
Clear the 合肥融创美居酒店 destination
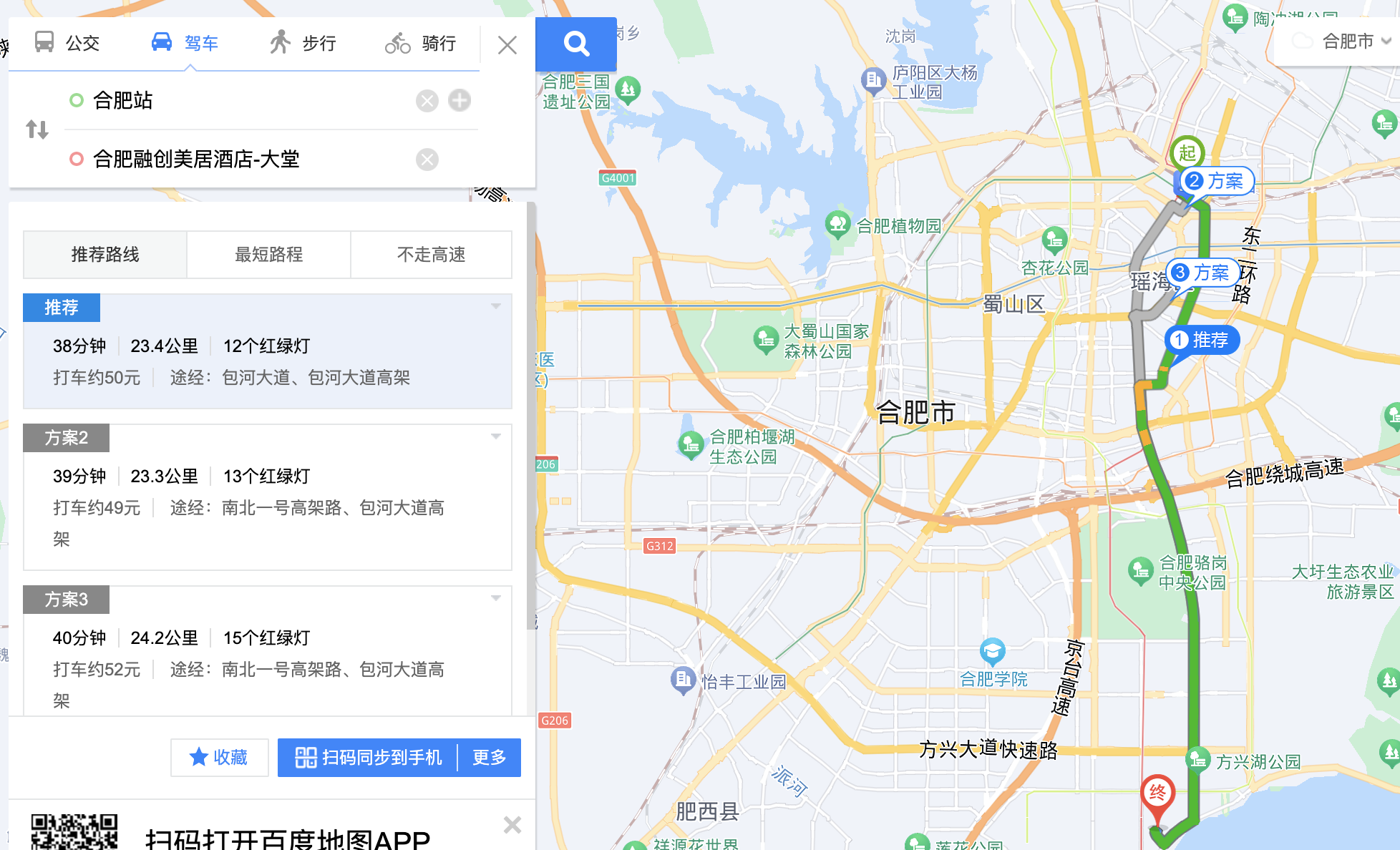427,159
